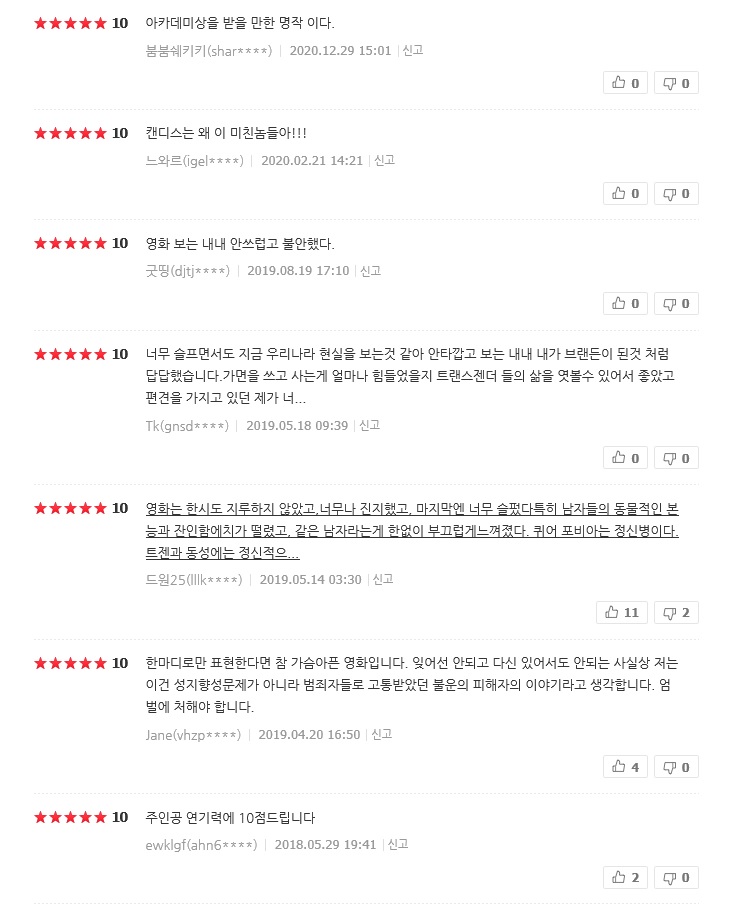Dislike the review by 붐붐쉐키키
The height and width of the screenshot is (907, 747).
pos(676,83)
